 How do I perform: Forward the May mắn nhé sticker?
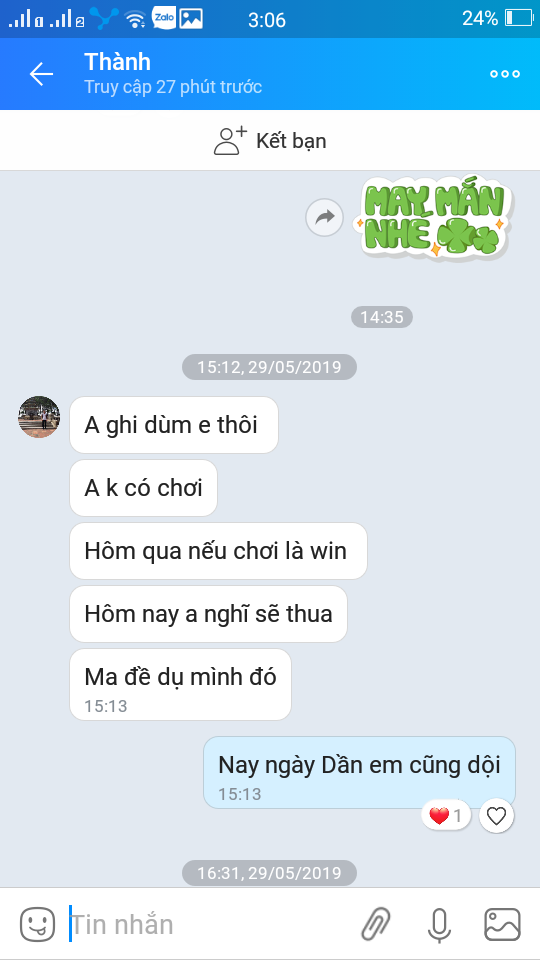pyautogui.click(x=324, y=217)
